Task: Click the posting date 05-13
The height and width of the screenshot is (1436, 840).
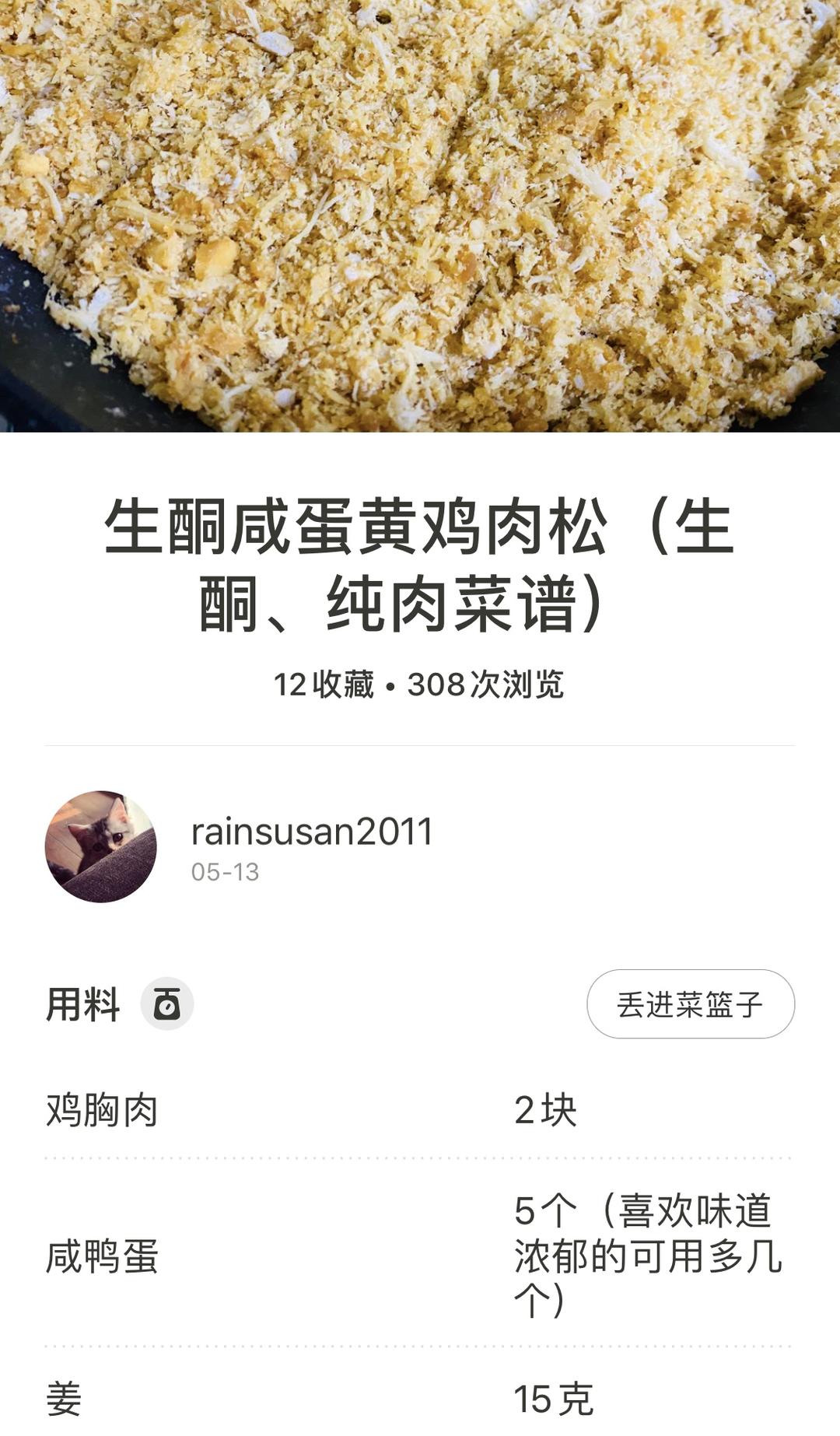Action: click(225, 871)
